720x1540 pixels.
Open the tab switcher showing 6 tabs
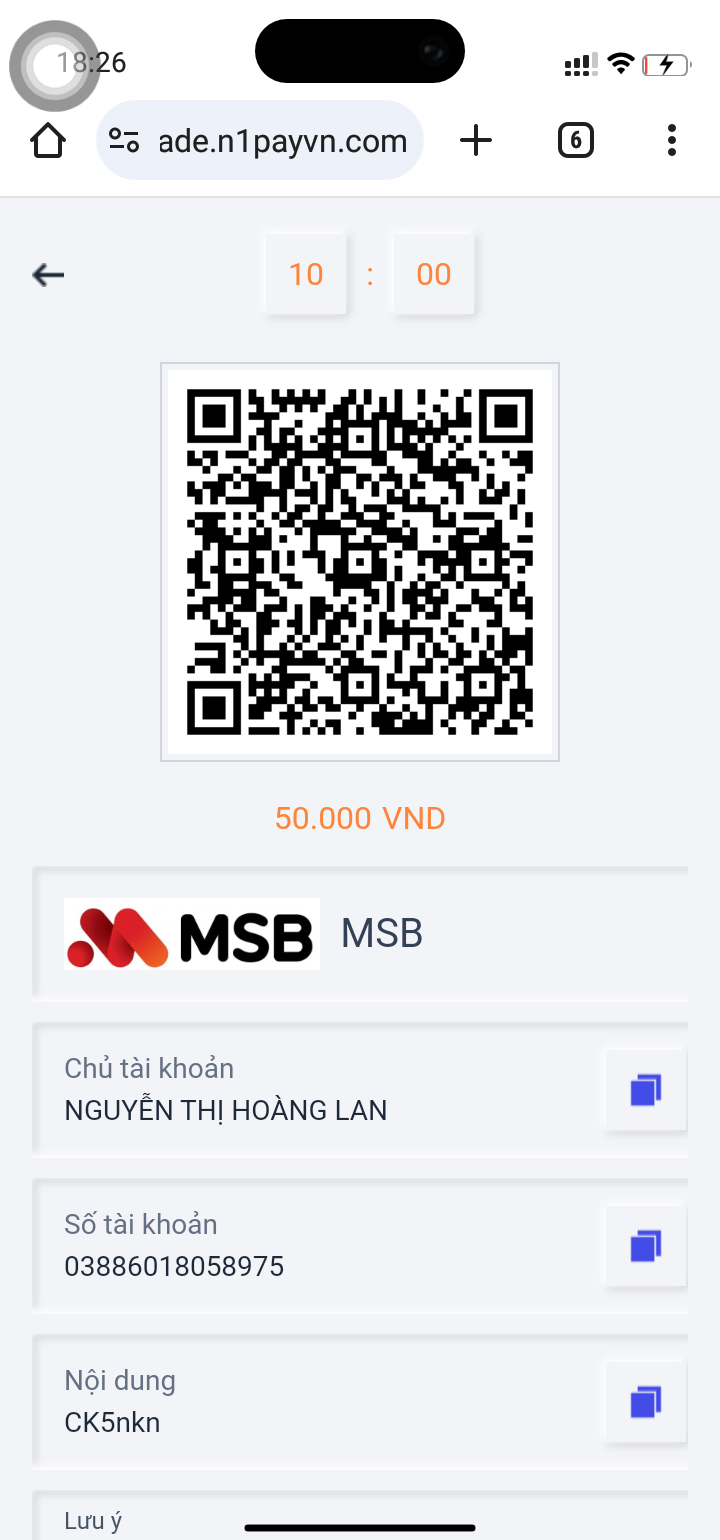pos(575,141)
